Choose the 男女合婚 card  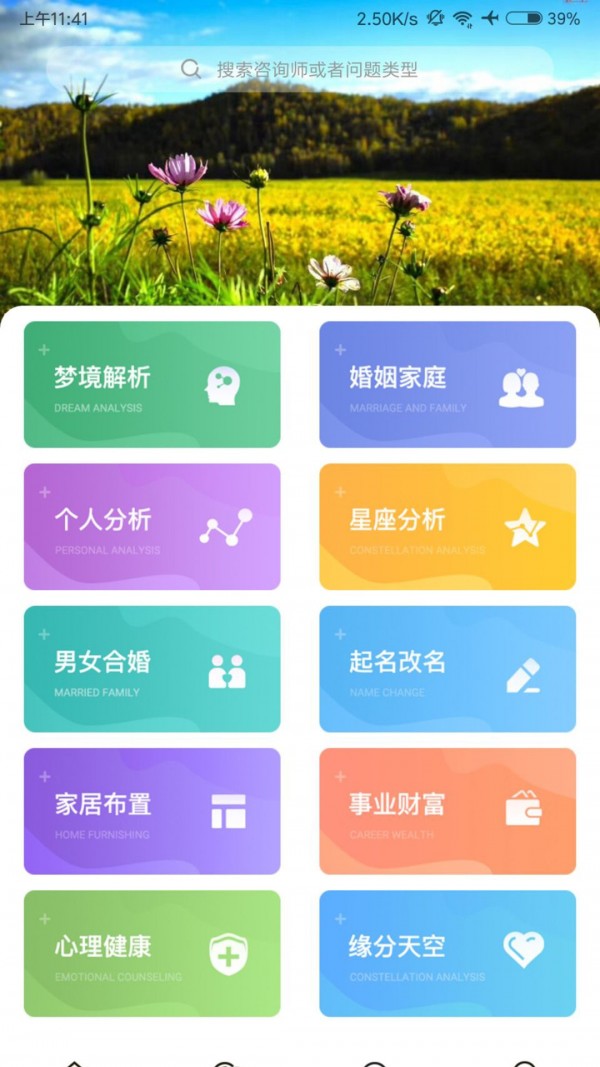pos(152,668)
